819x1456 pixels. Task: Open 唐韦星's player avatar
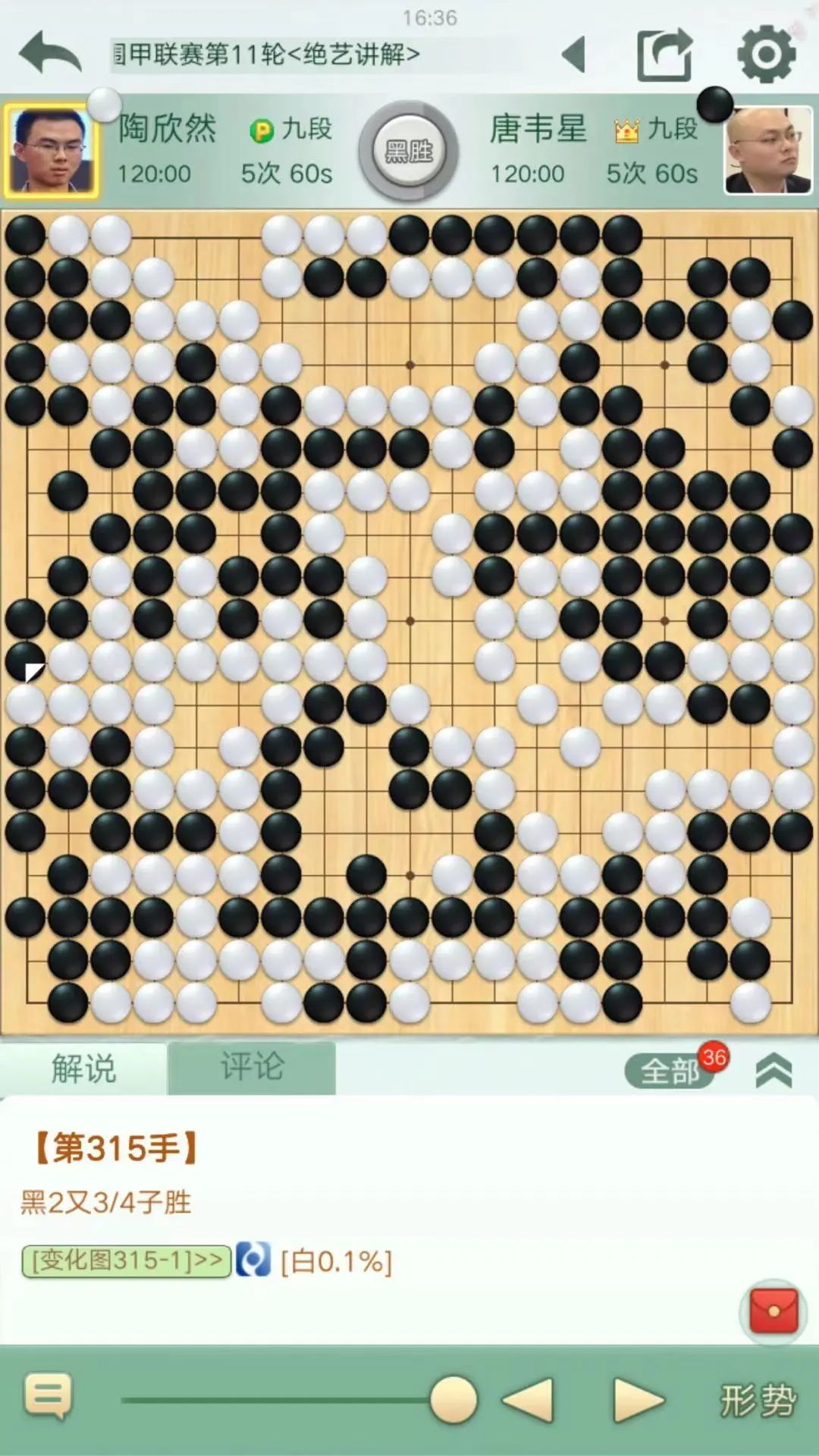click(x=768, y=150)
